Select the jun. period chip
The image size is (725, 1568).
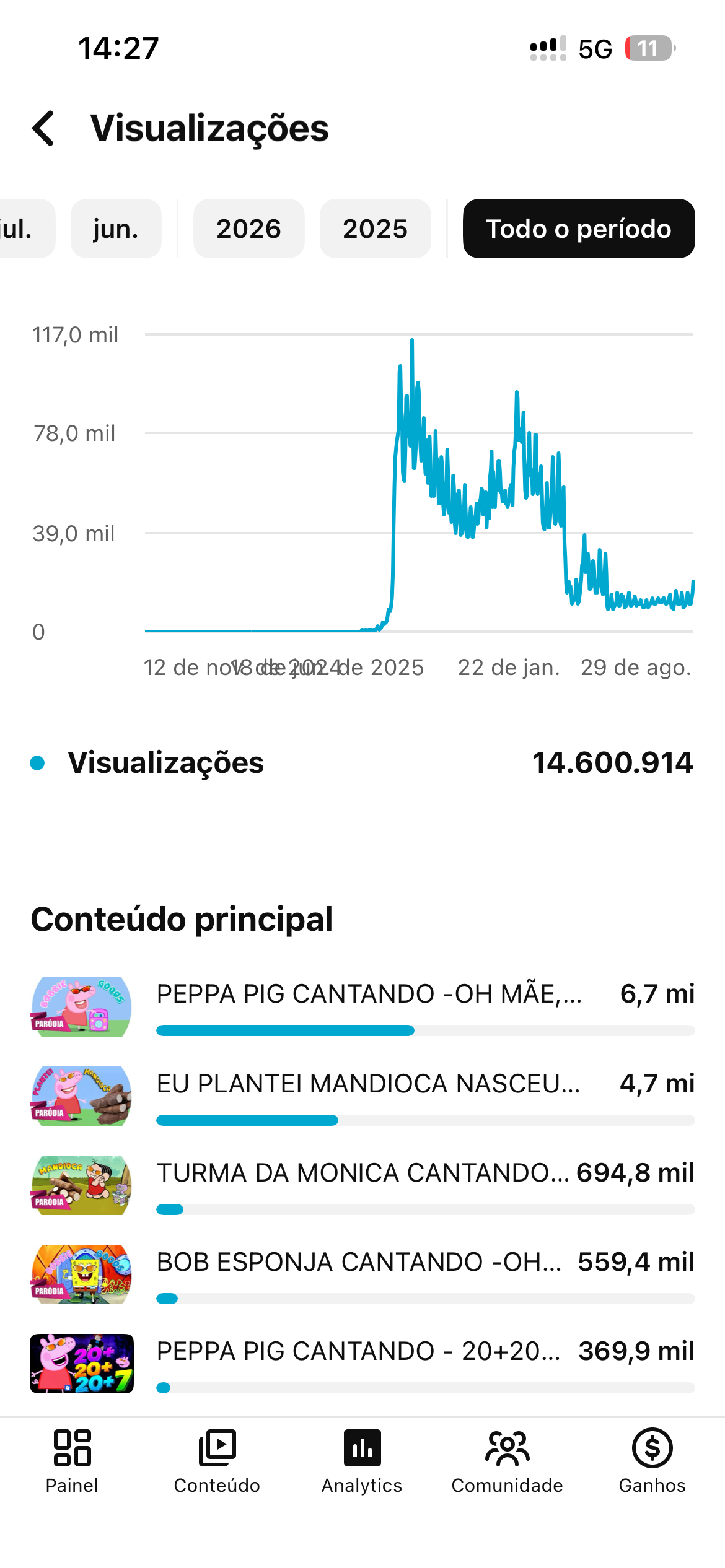click(x=116, y=229)
